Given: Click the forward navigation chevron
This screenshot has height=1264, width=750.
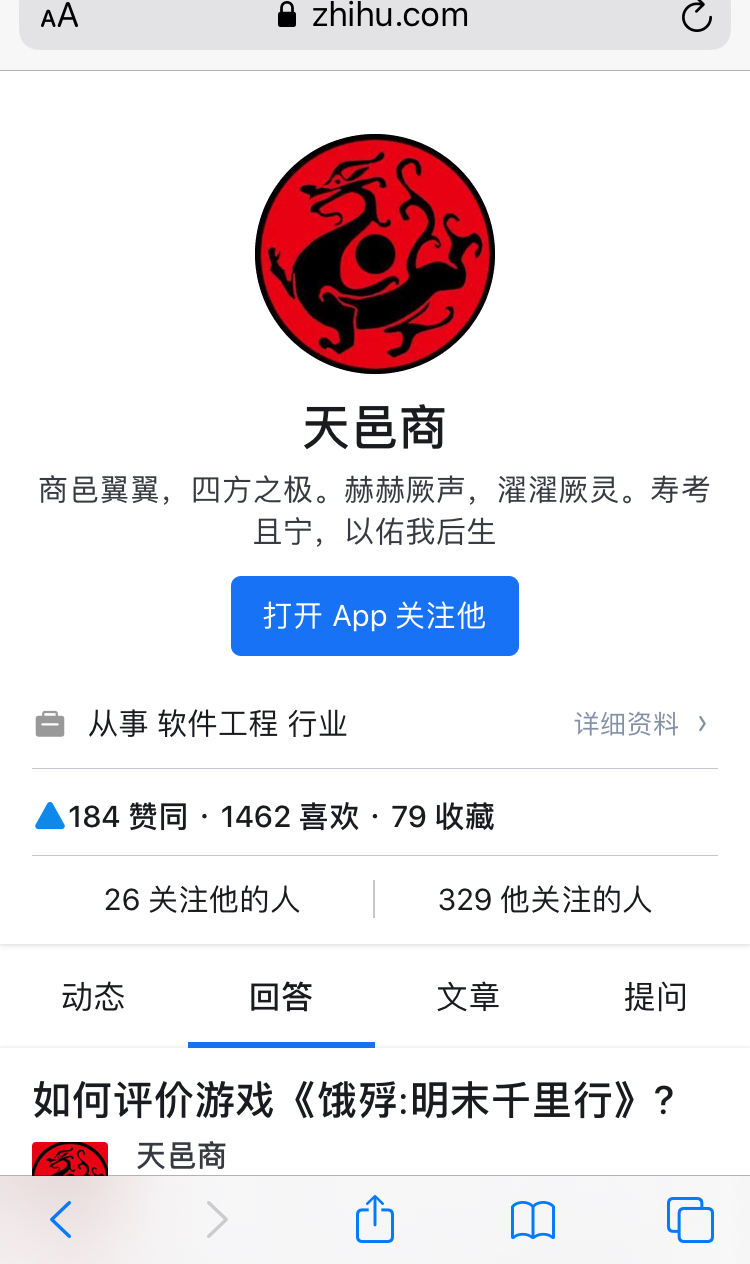Looking at the screenshot, I should (217, 1220).
